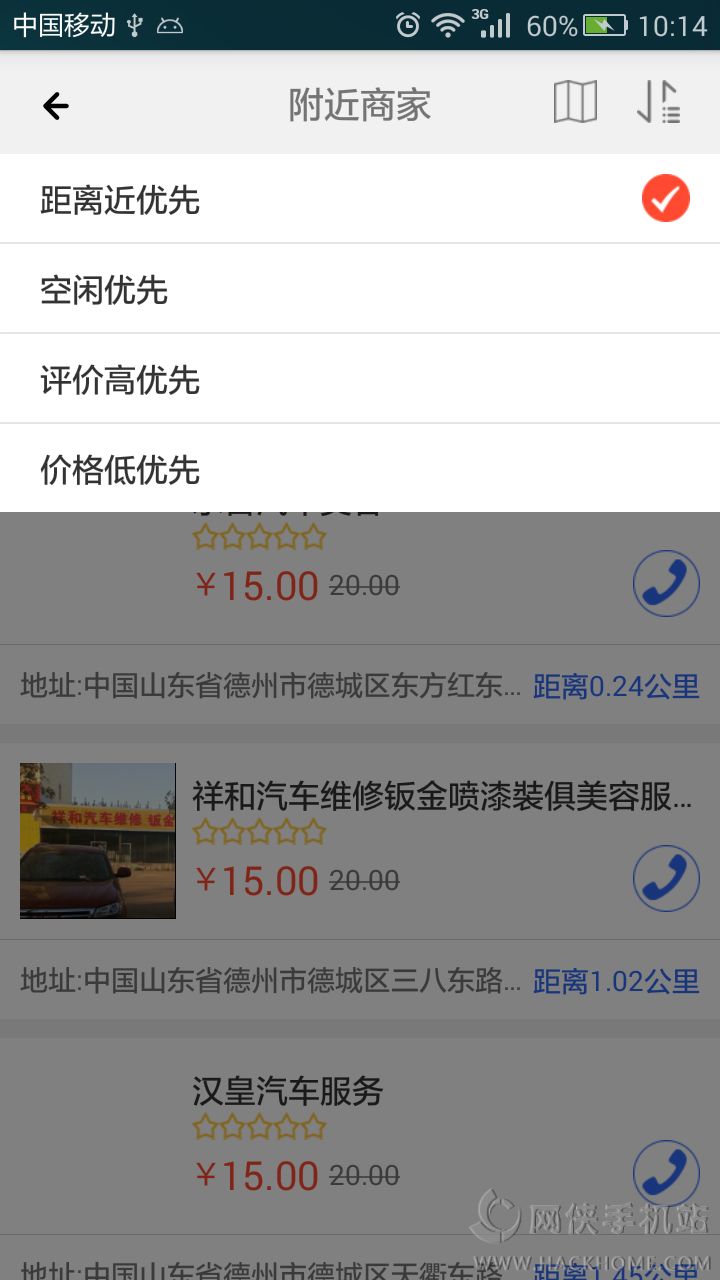This screenshot has width=720, height=1280.
Task: Select 距离近优先 sorting option
Action: point(360,200)
